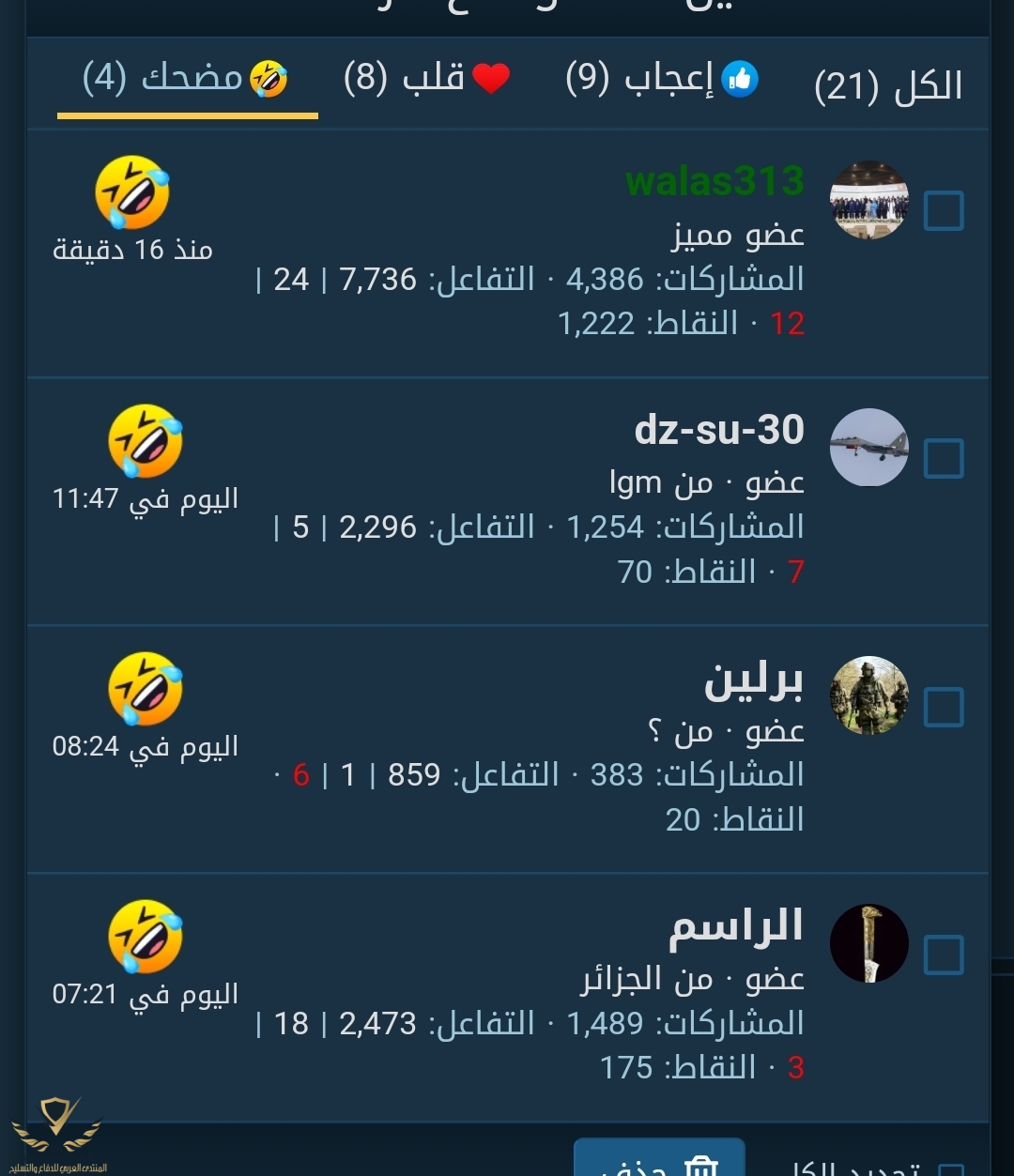Viewport: 1014px width, 1176px height.
Task: Tap walas313's avatar picture
Action: tap(869, 200)
